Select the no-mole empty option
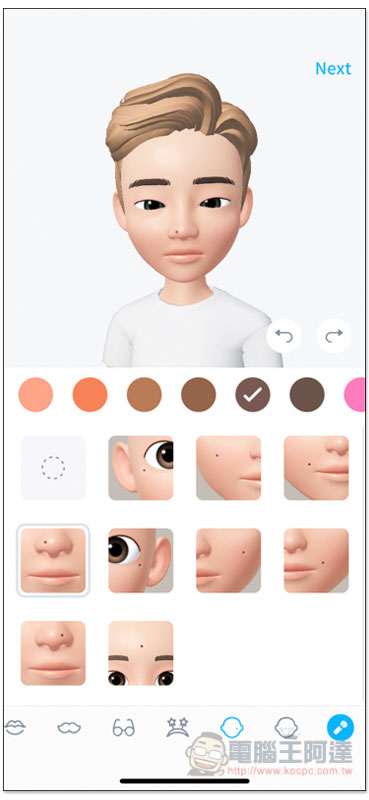369x800 pixels. tap(53, 467)
